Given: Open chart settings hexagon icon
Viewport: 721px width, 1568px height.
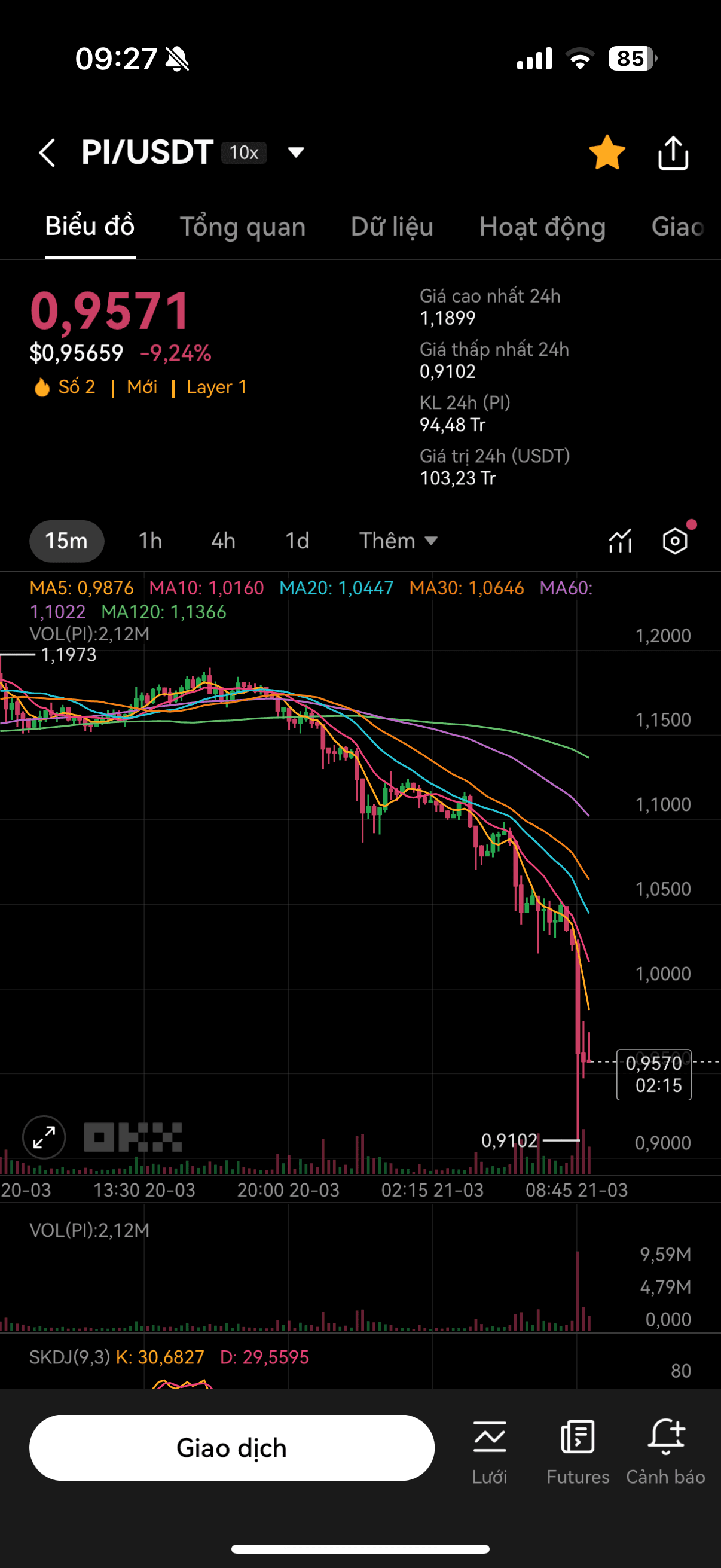Looking at the screenshot, I should 675,541.
